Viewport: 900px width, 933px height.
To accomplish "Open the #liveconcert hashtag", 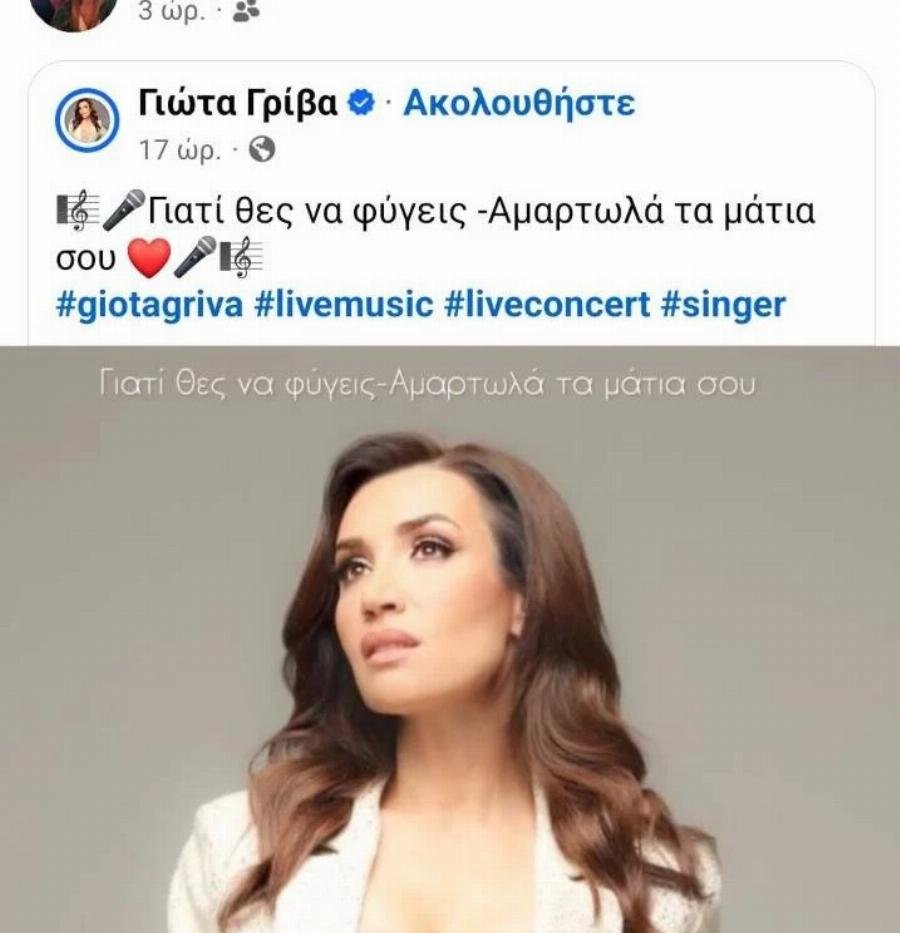I will point(546,304).
